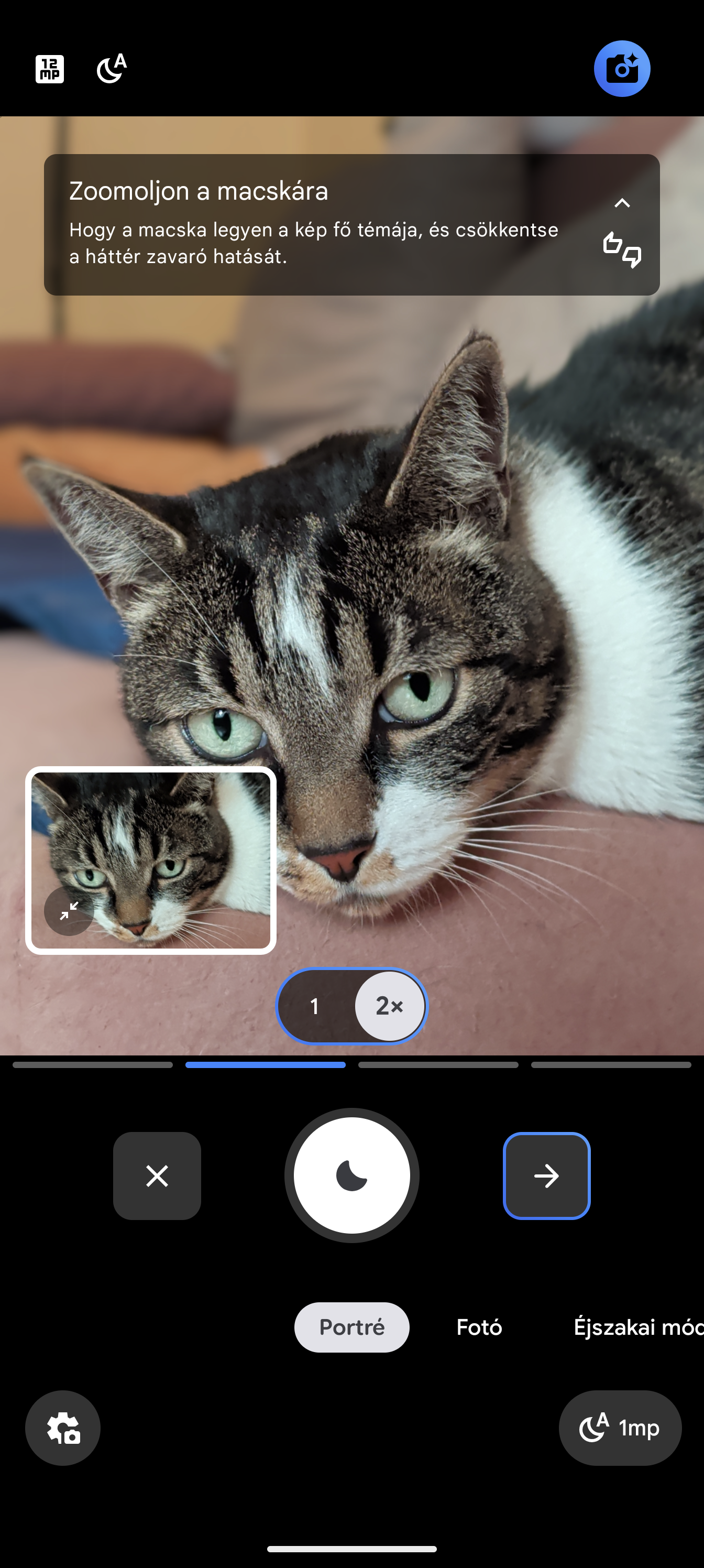This screenshot has width=704, height=1568.
Task: Go to next step with arrow
Action: (x=546, y=1175)
